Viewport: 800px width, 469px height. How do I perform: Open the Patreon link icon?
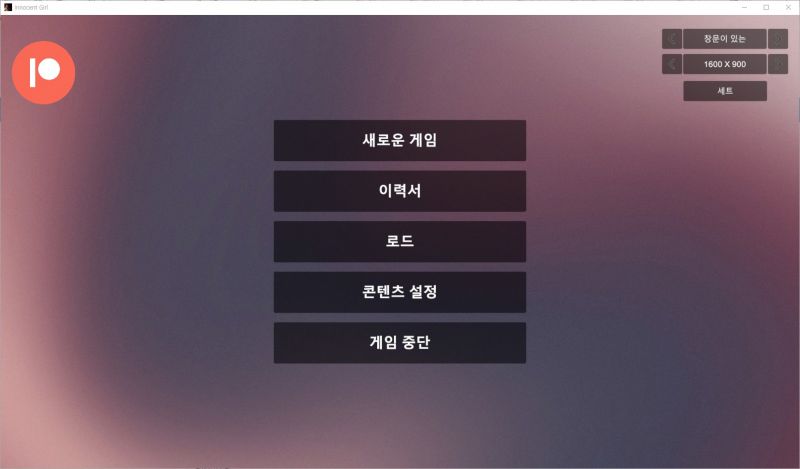(x=43, y=72)
